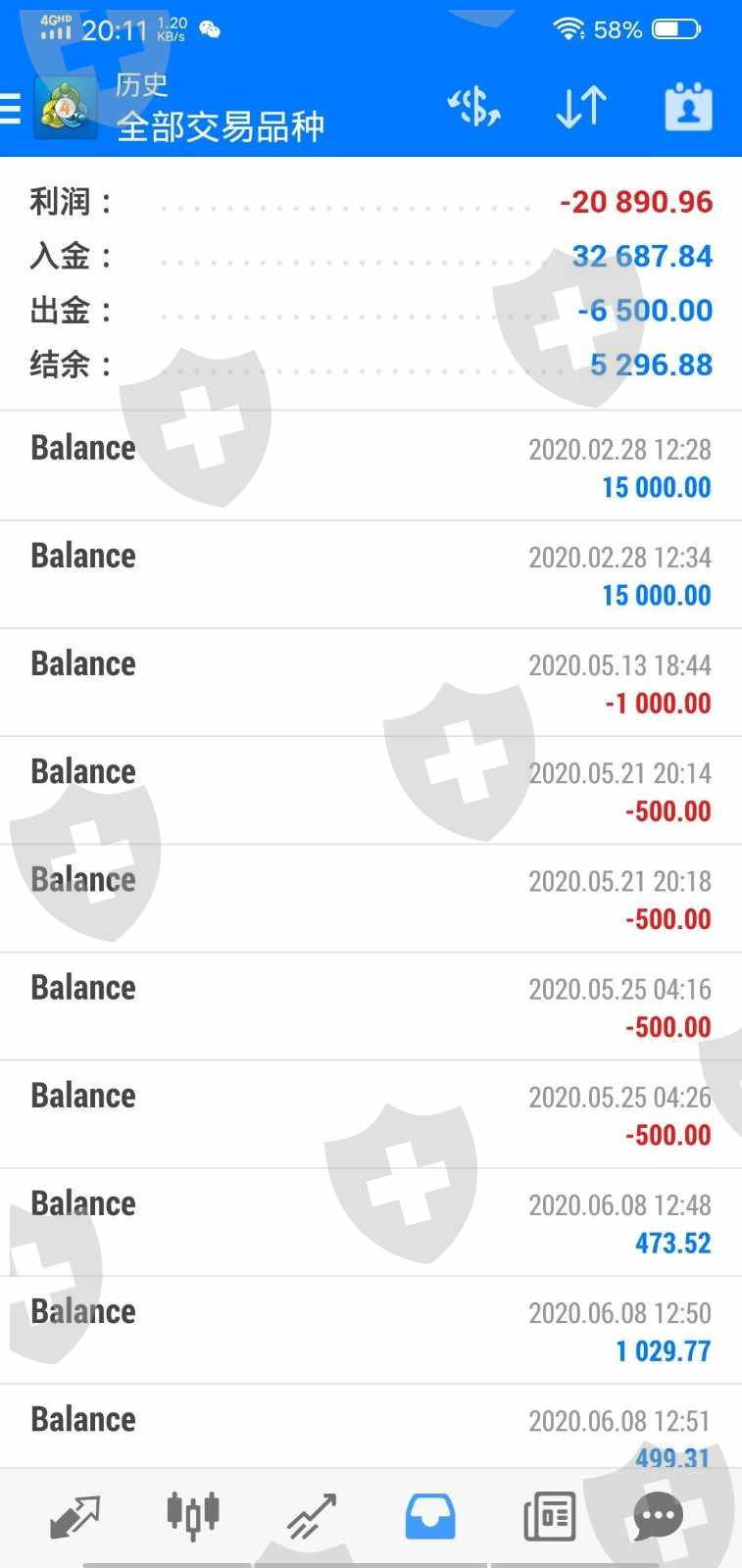Image resolution: width=742 pixels, height=1568 pixels.
Task: Open the side drawer menu
Action: click(12, 107)
